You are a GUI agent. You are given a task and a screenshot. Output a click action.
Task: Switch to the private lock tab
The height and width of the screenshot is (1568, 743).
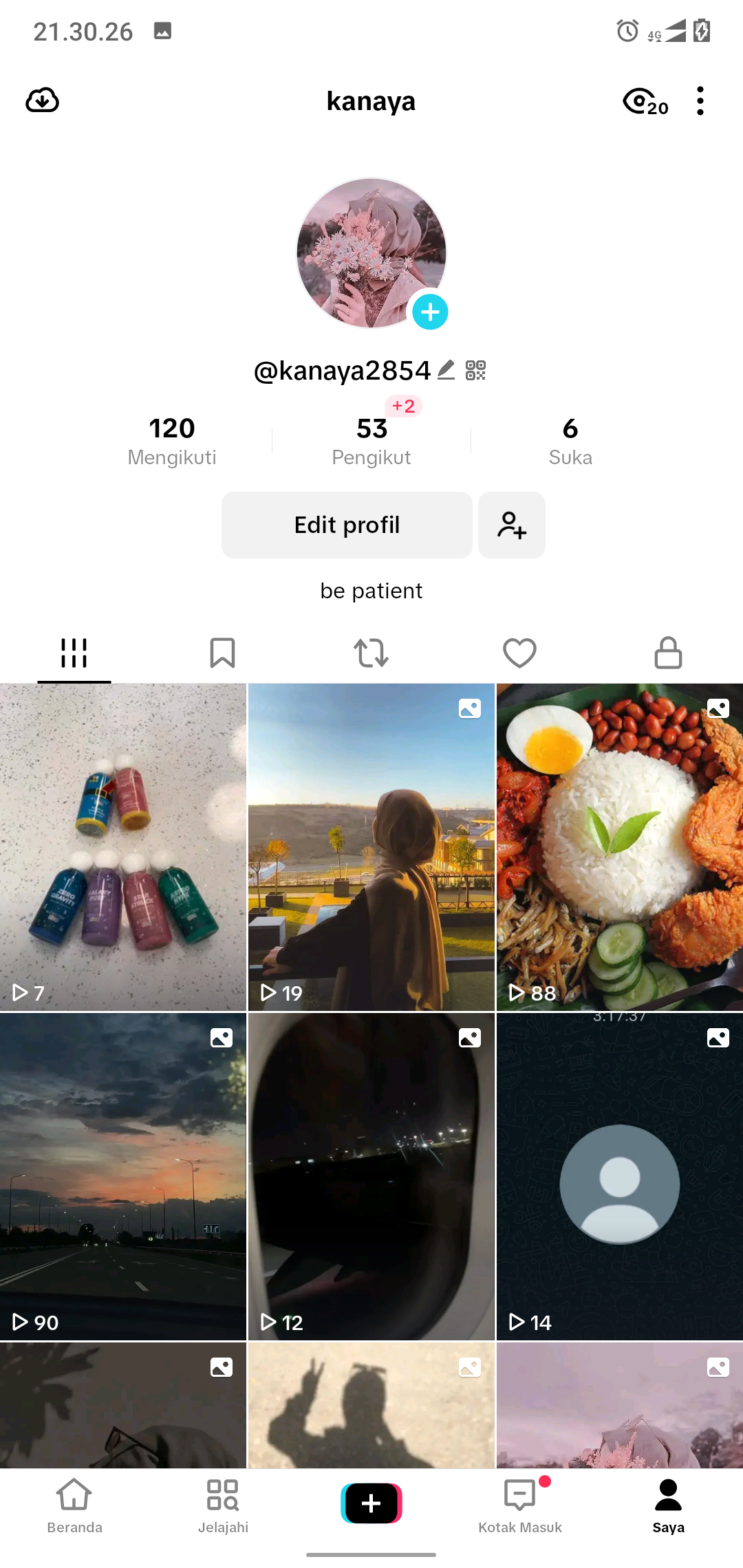click(668, 653)
